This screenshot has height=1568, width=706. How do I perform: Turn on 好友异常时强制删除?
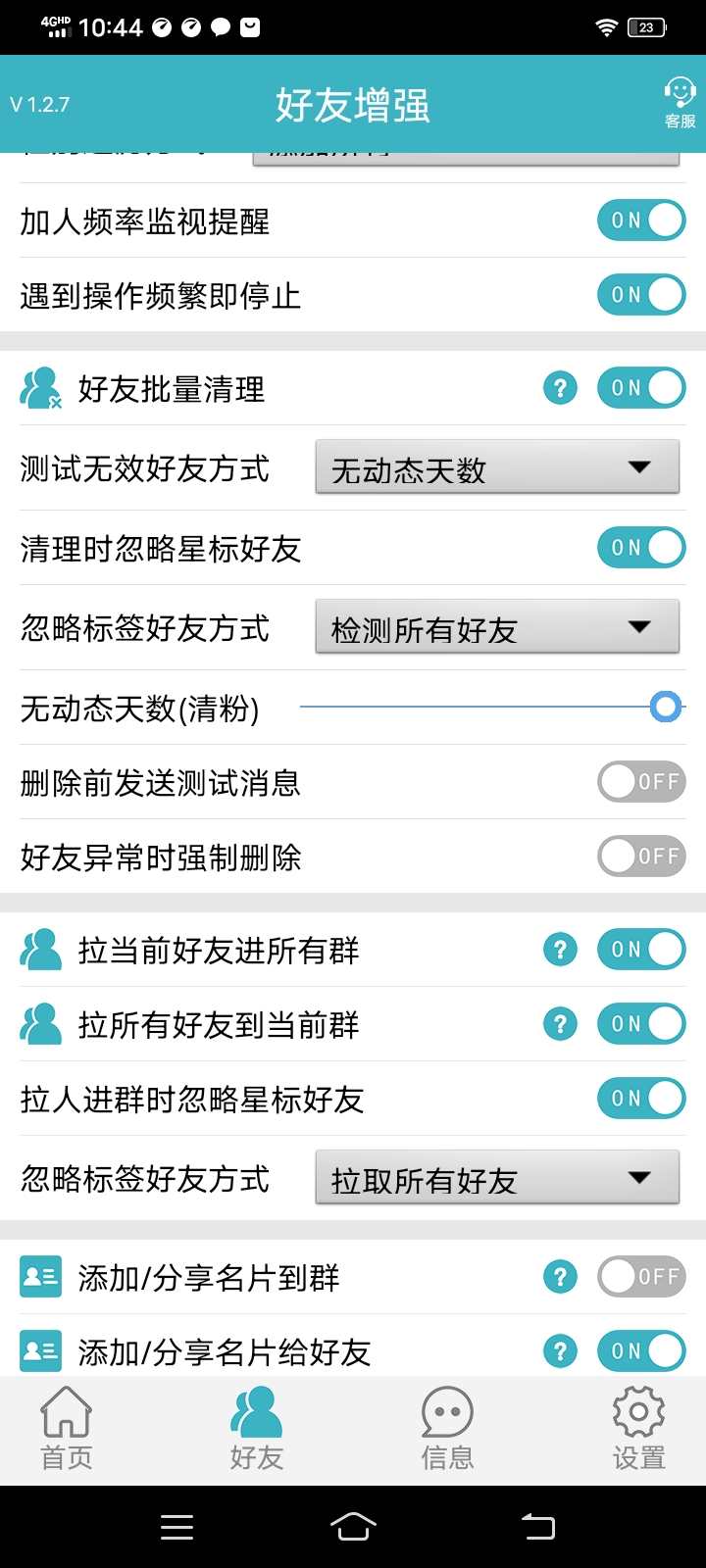point(641,857)
